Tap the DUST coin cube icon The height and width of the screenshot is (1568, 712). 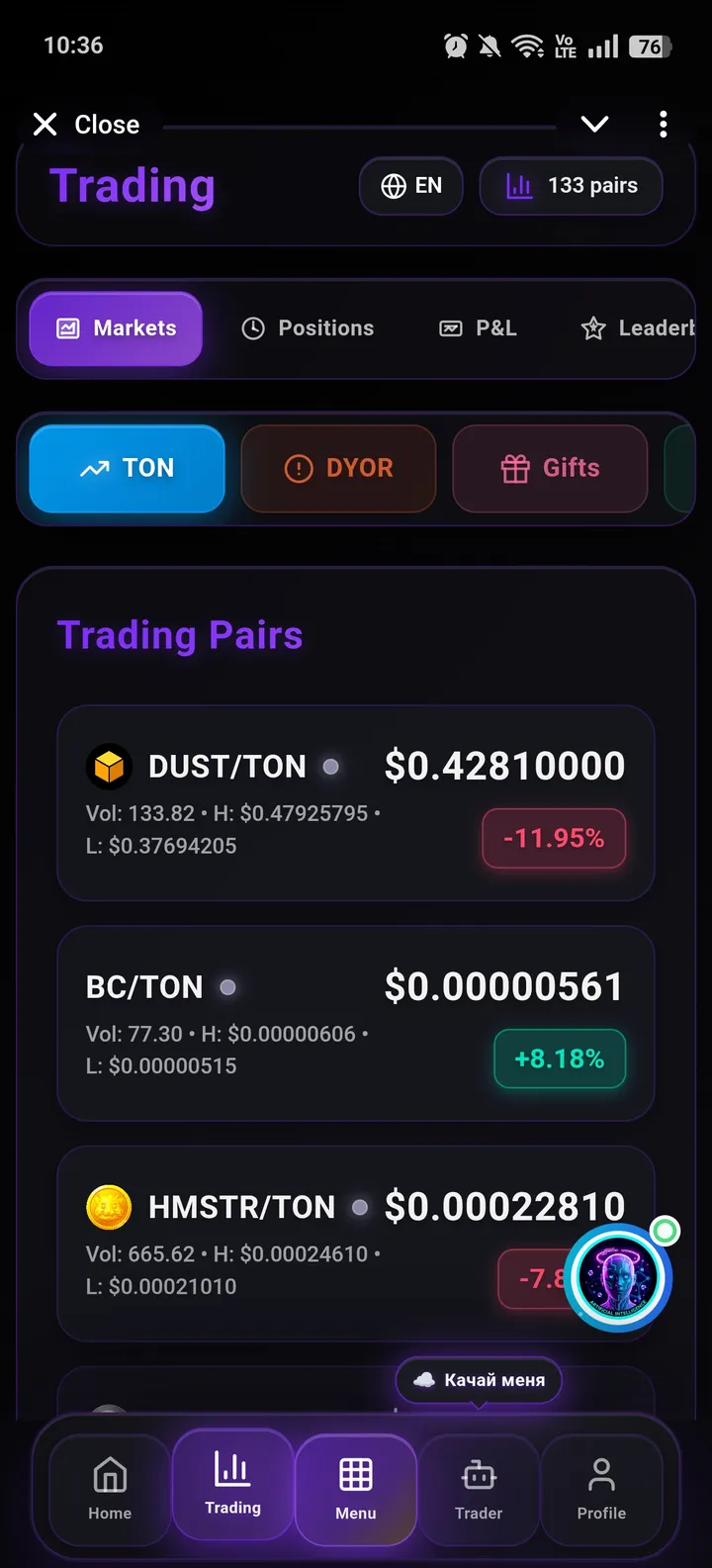110,766
